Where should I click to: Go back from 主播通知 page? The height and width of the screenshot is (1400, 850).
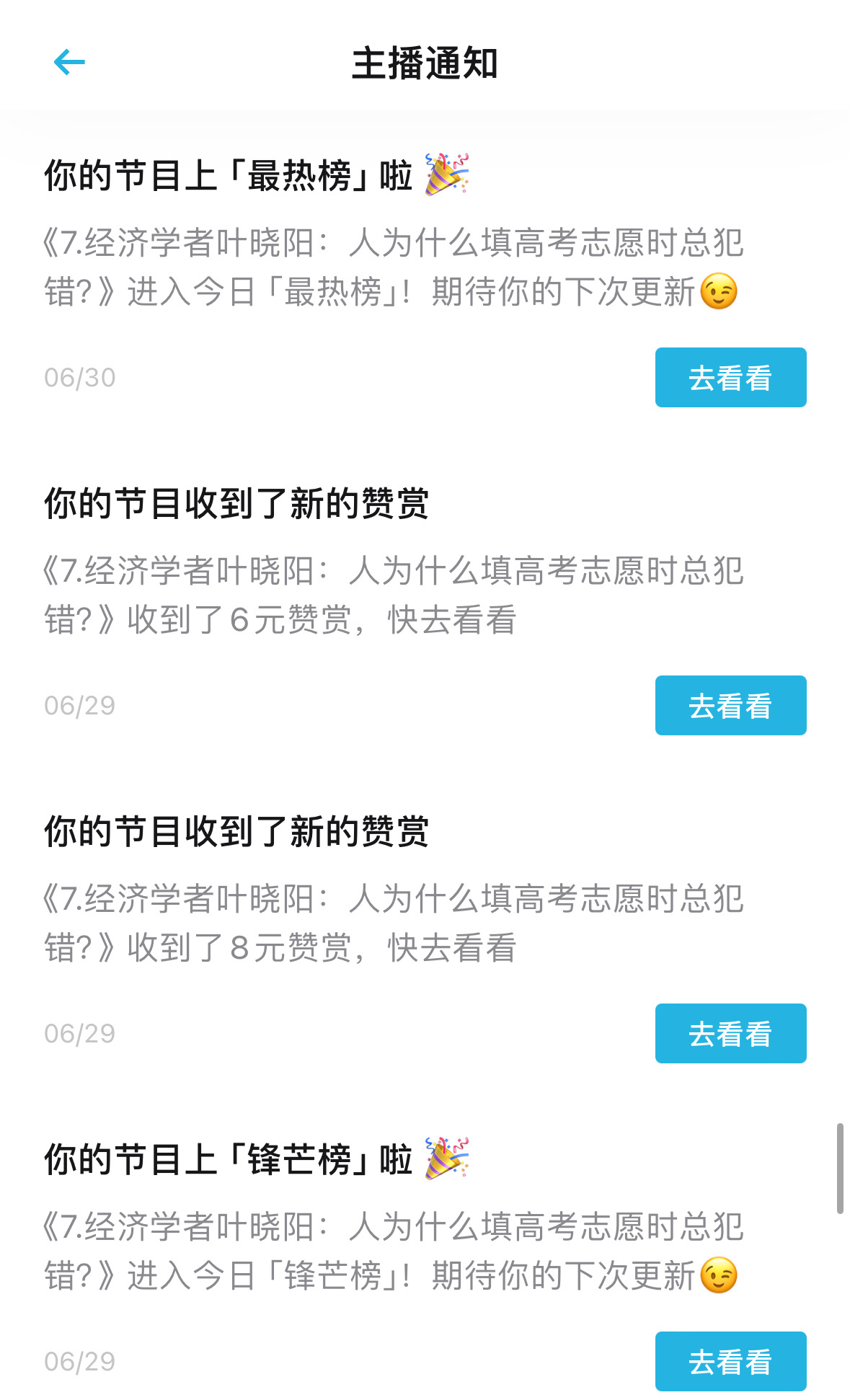pyautogui.click(x=69, y=63)
